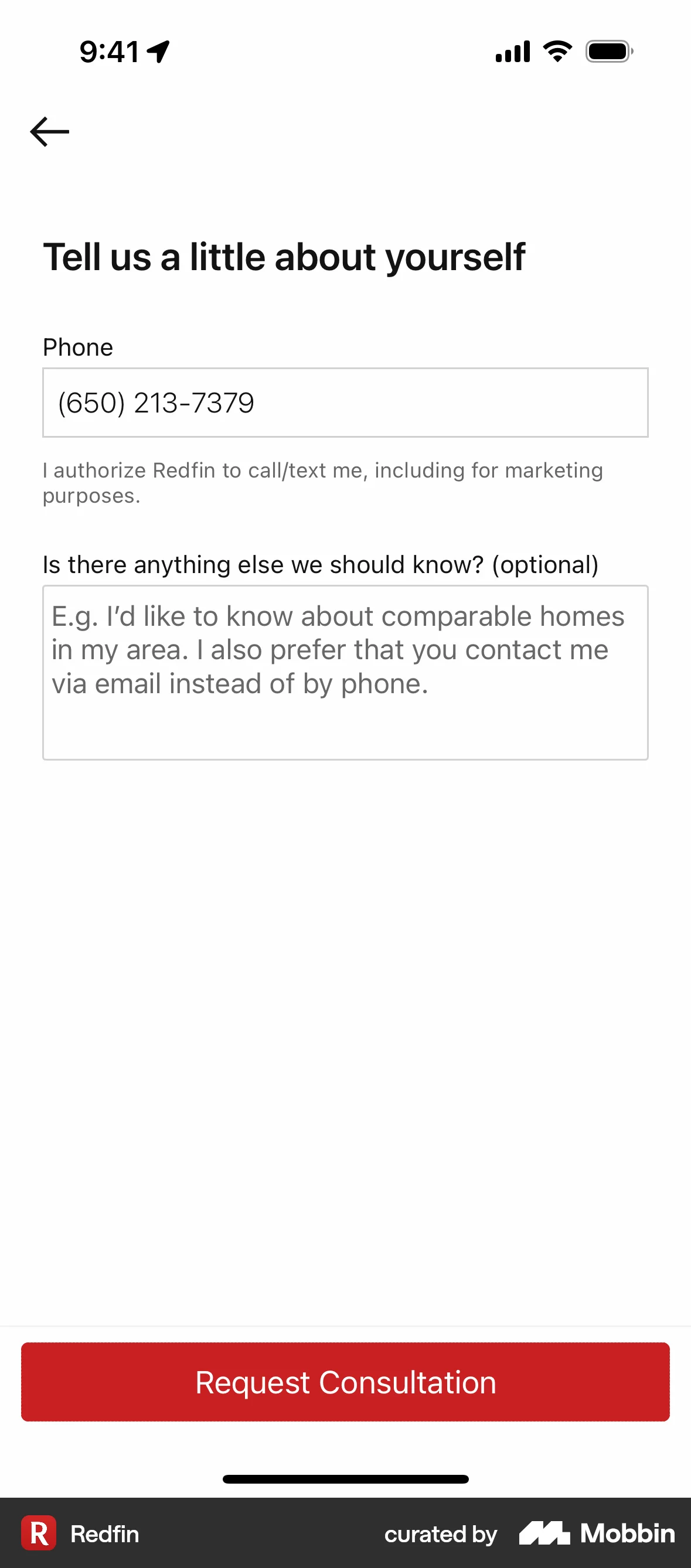691x1568 pixels.
Task: Tap the heading Tell us a little about yourself
Action: coord(284,256)
